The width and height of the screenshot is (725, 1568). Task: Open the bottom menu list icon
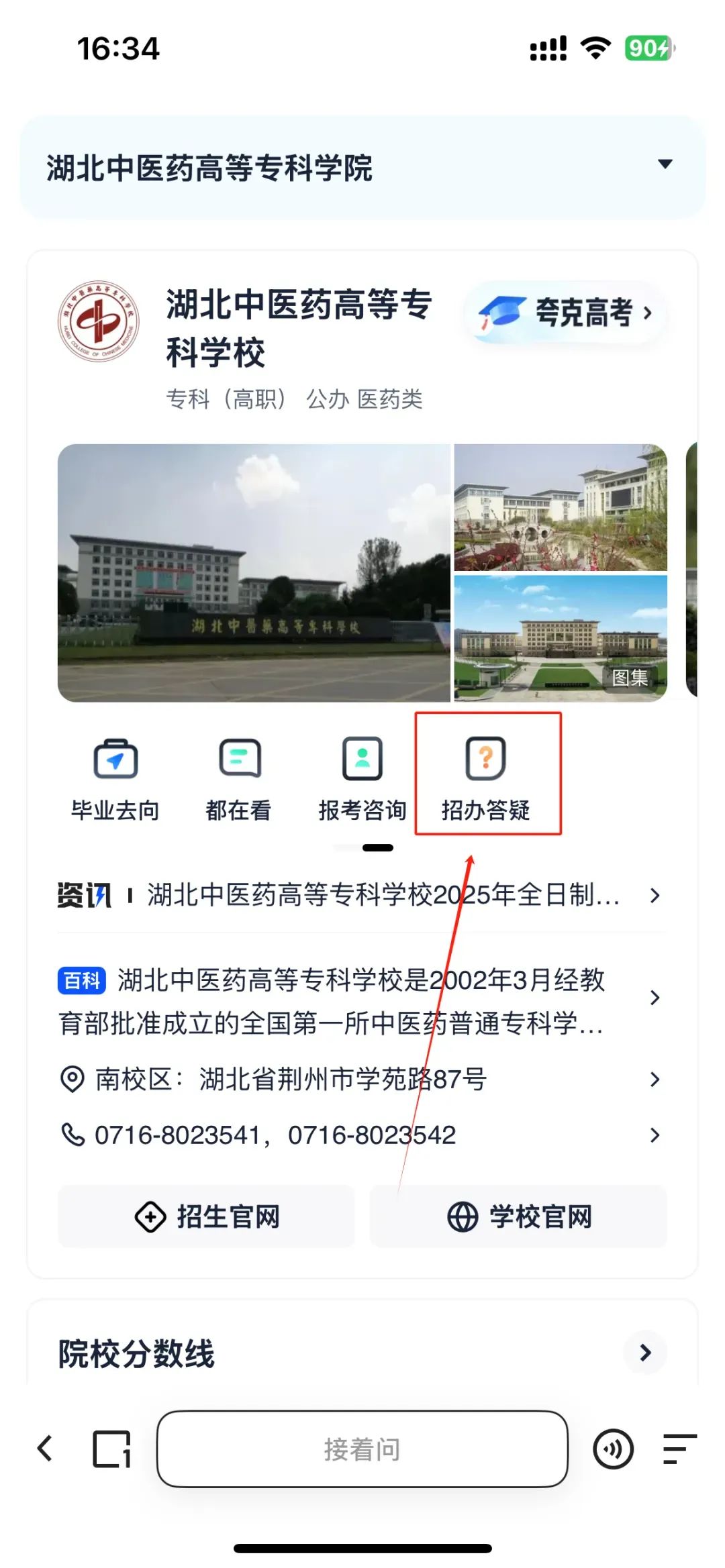click(679, 1449)
